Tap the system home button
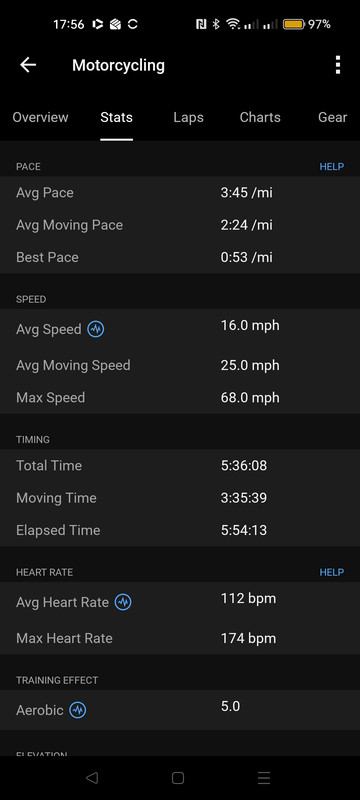This screenshot has width=360, height=800. click(x=178, y=778)
